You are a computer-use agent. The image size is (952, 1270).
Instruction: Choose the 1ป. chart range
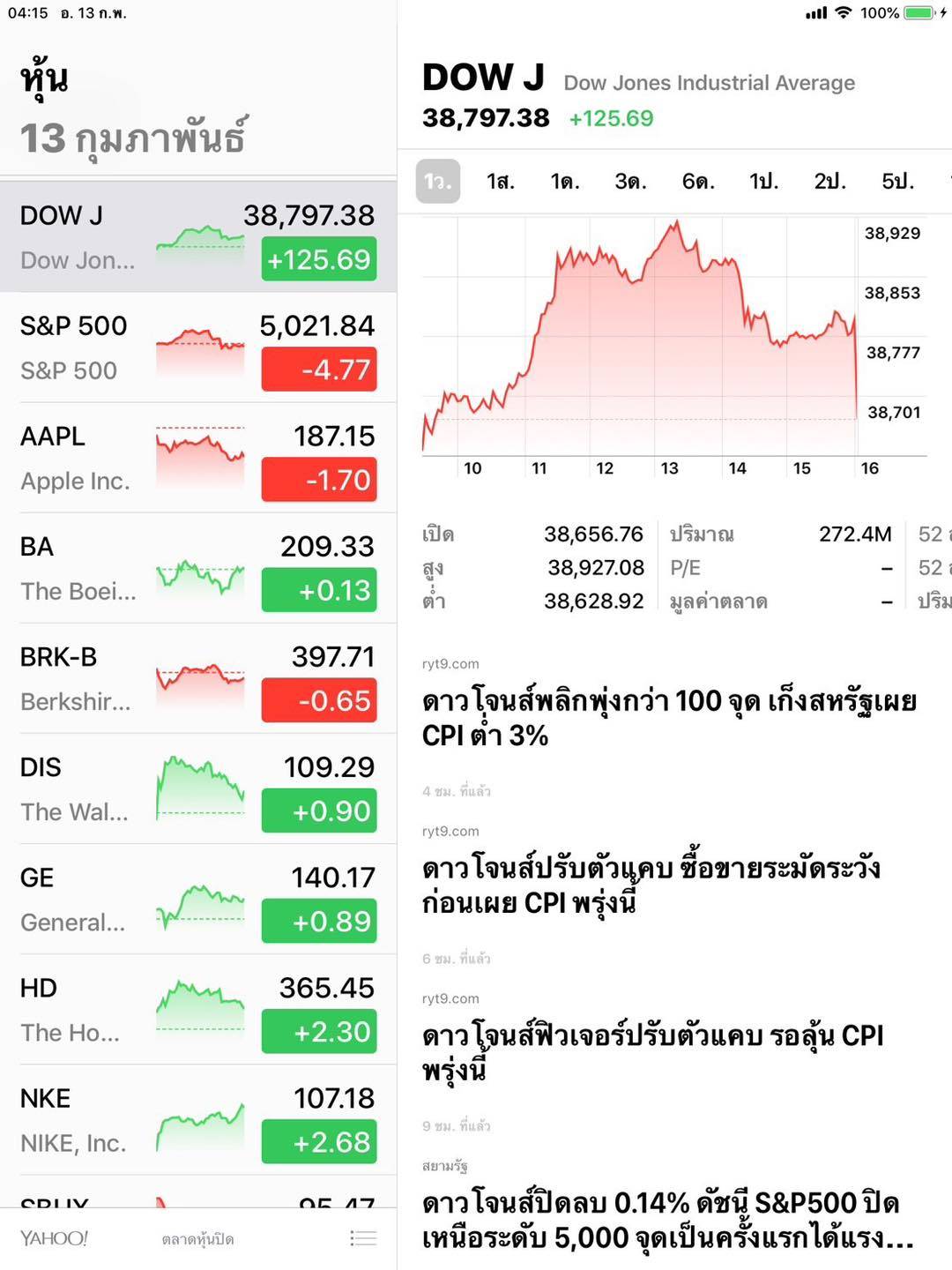pyautogui.click(x=763, y=182)
